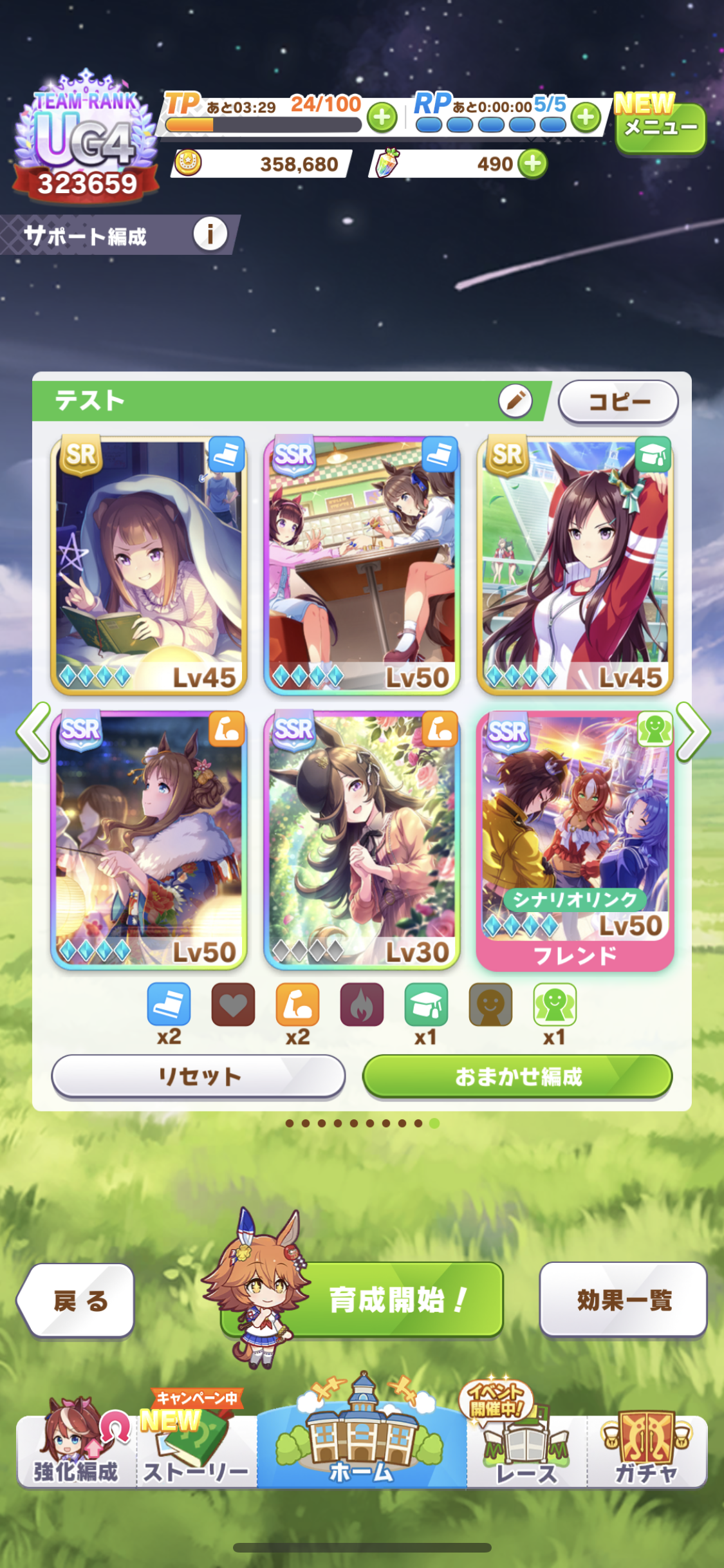Select the フレンド support card slot

coord(575,840)
